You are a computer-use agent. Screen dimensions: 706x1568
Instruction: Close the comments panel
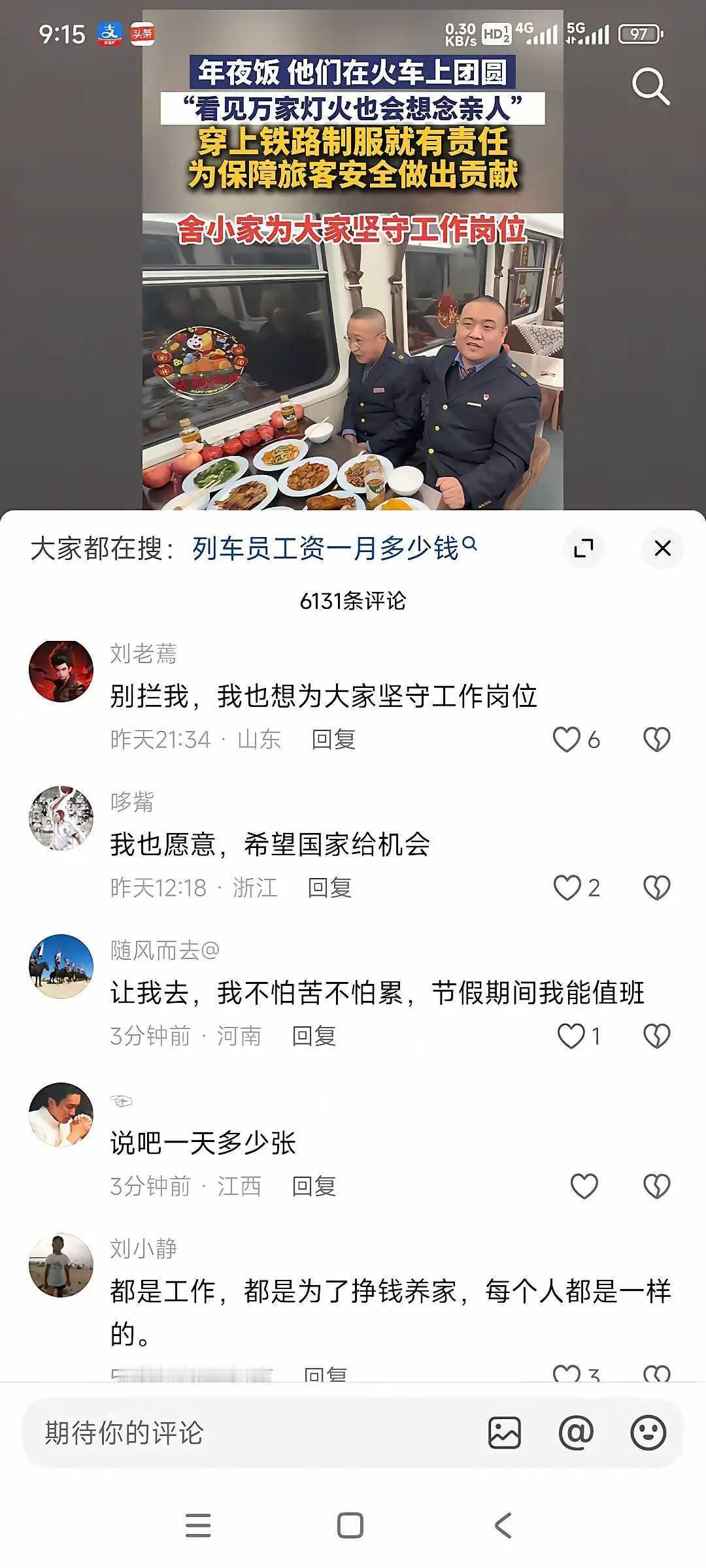click(662, 549)
